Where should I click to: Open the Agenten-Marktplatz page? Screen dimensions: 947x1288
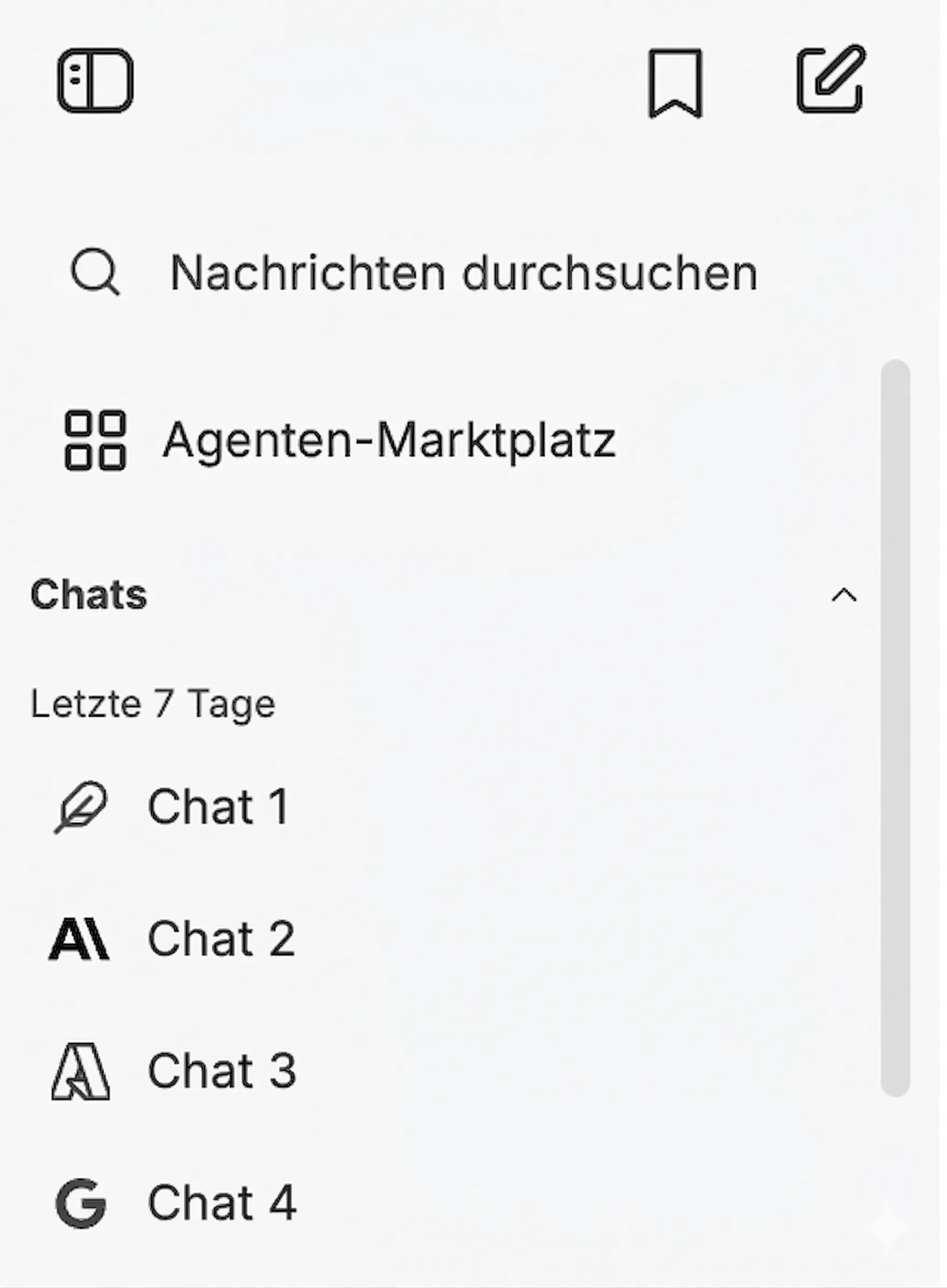coord(388,441)
